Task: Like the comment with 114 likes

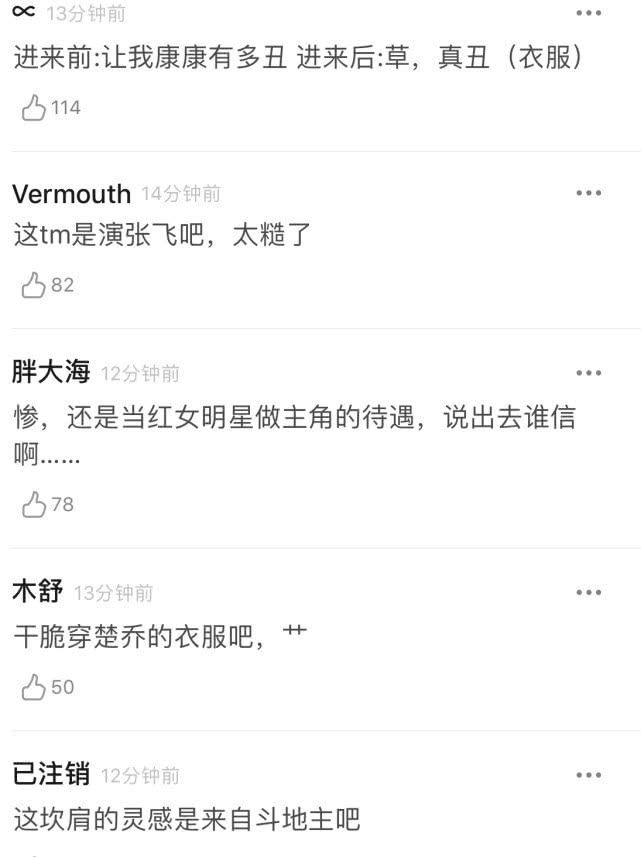Action: click(34, 108)
